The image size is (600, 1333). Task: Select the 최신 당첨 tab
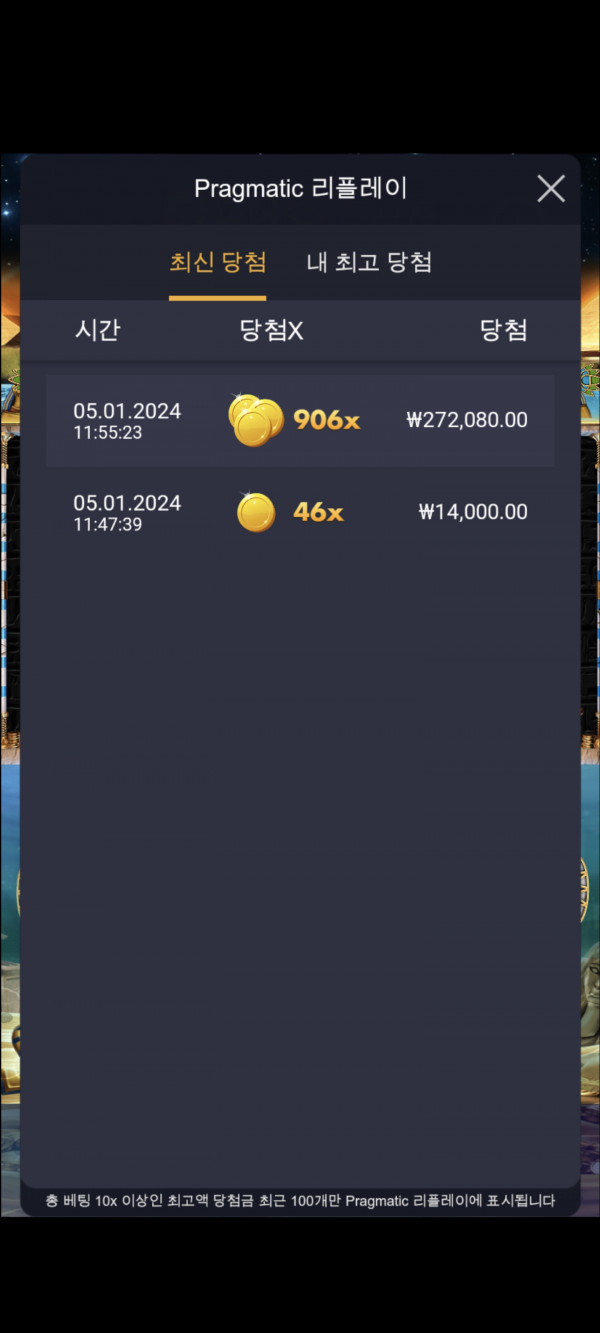point(218,263)
